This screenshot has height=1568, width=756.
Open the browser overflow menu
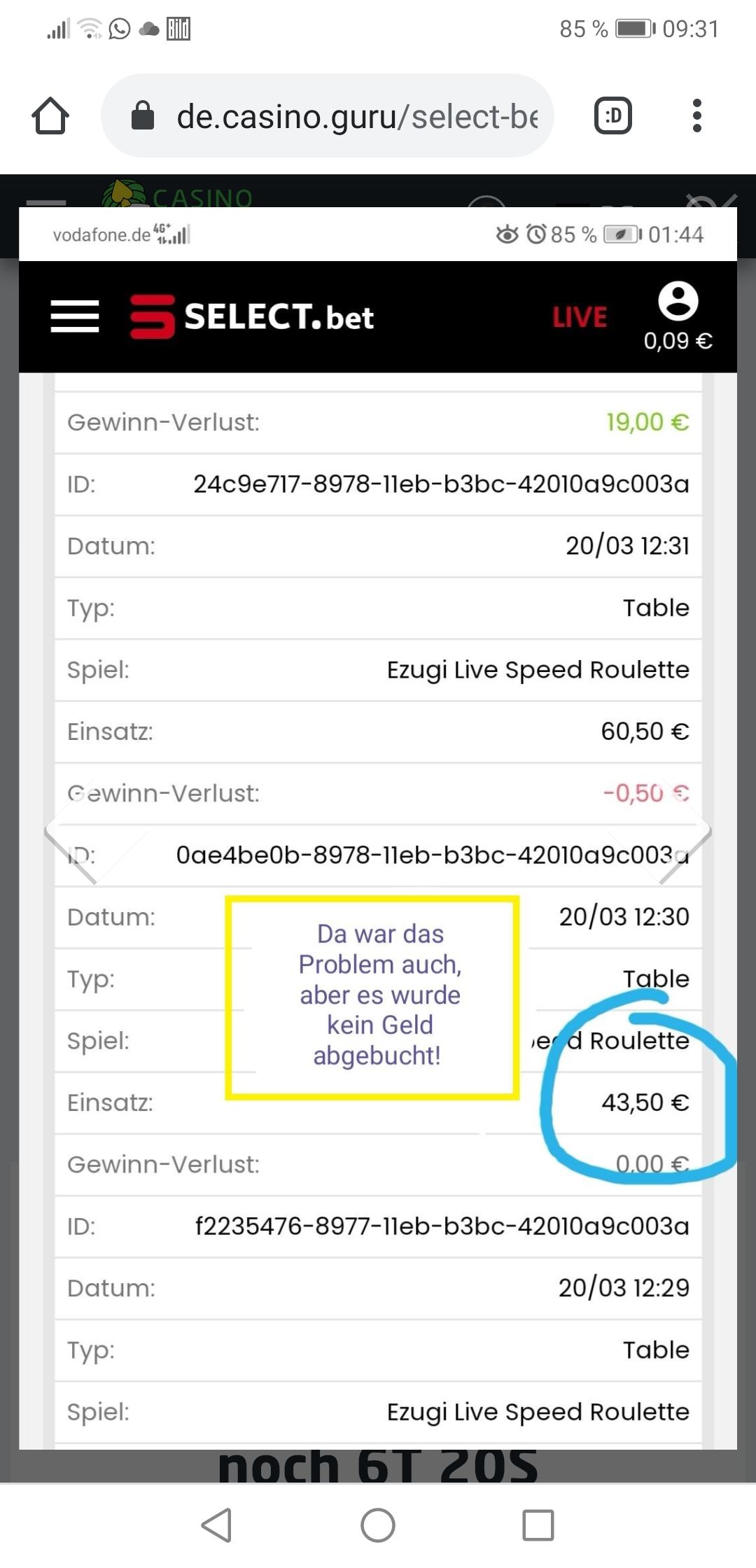[696, 115]
